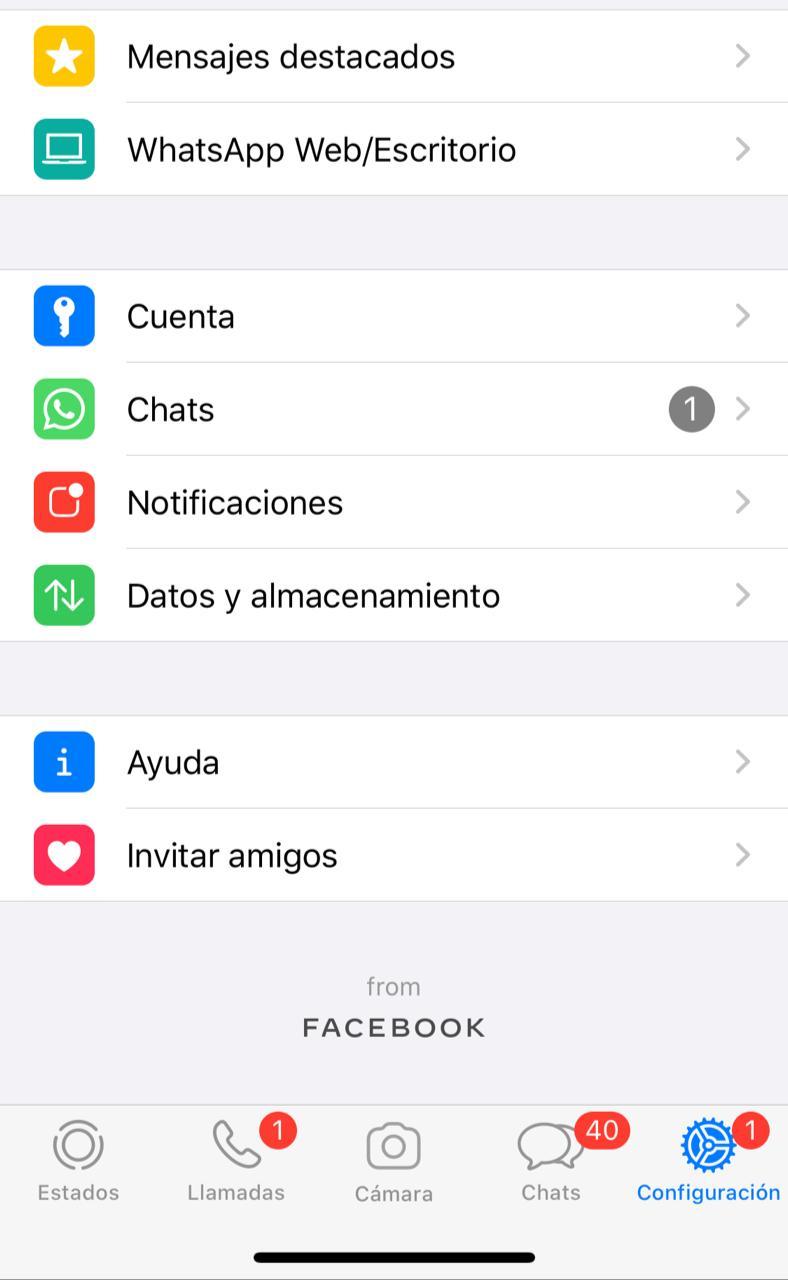
Task: Open the Cámara tab
Action: click(x=393, y=1162)
